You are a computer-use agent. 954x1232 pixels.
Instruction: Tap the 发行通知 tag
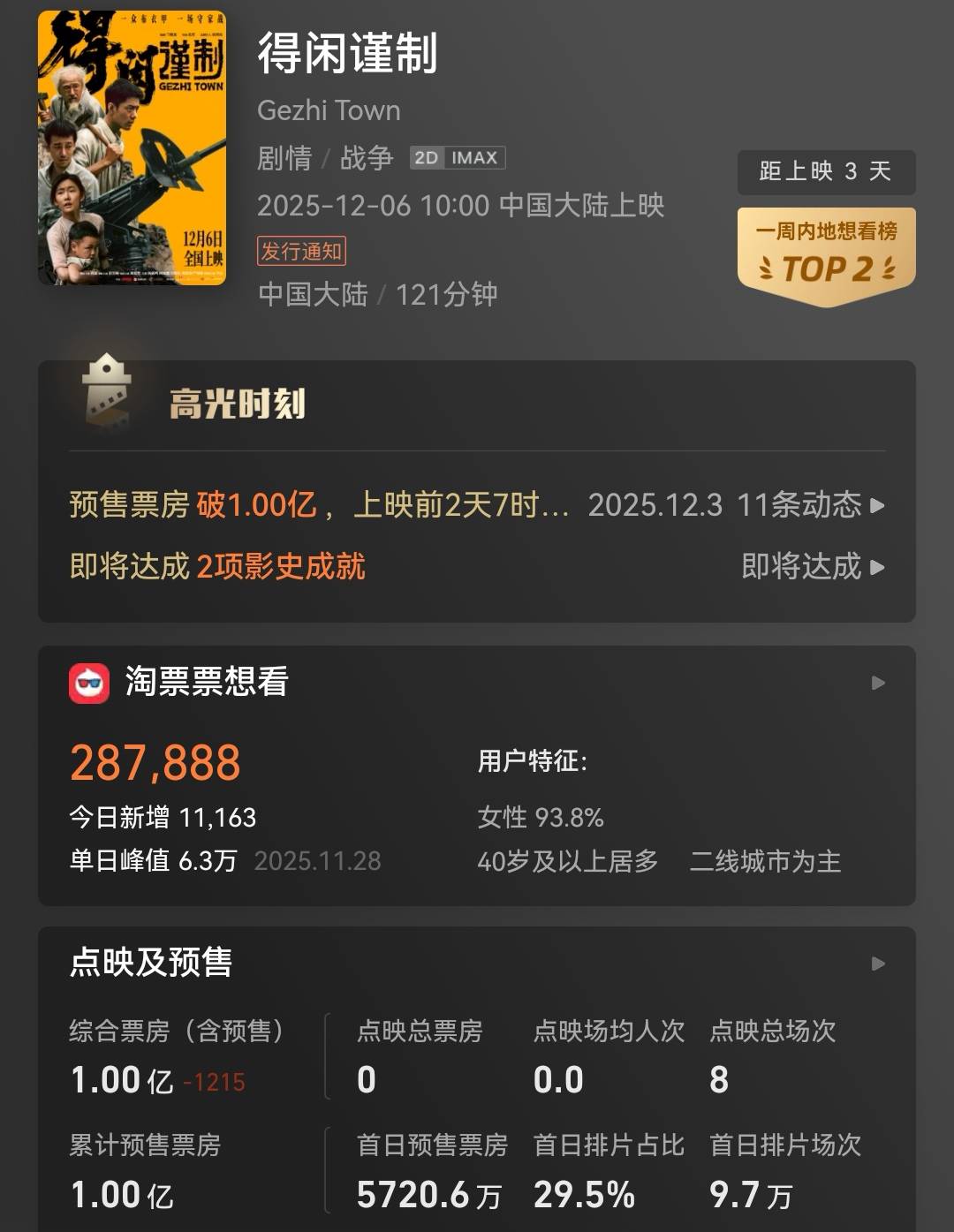301,252
